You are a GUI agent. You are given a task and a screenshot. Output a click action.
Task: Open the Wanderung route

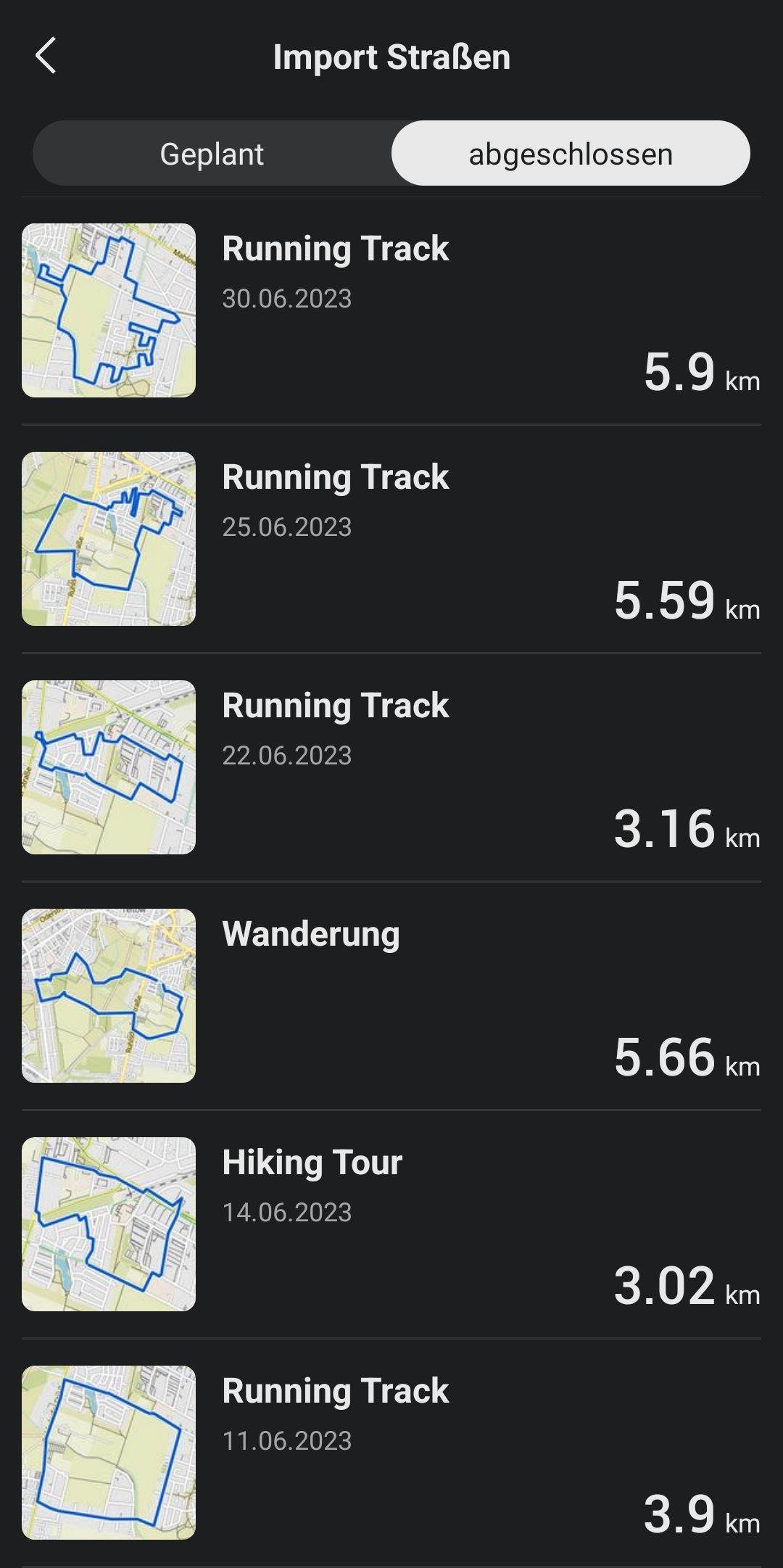(x=391, y=996)
